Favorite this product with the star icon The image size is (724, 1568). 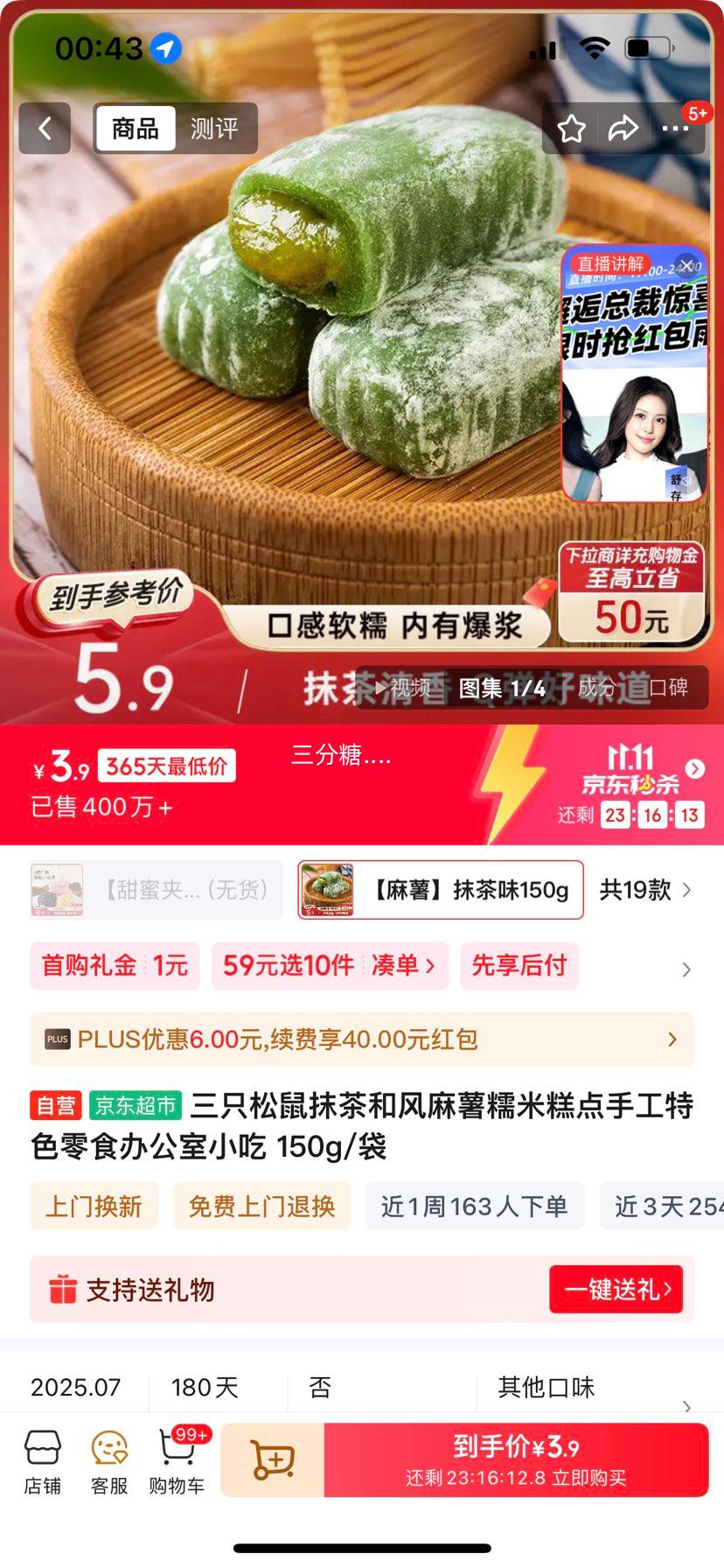click(x=572, y=129)
